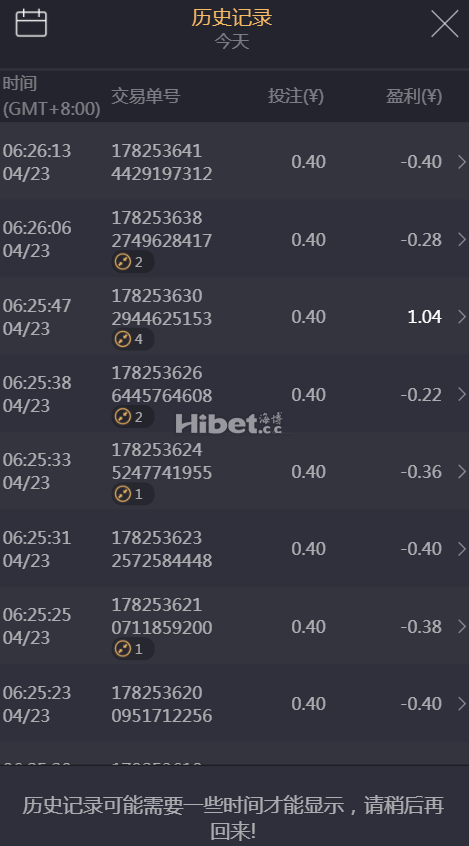The width and height of the screenshot is (469, 846).
Task: Show details for the 06:25:23 record
Action: click(234, 704)
